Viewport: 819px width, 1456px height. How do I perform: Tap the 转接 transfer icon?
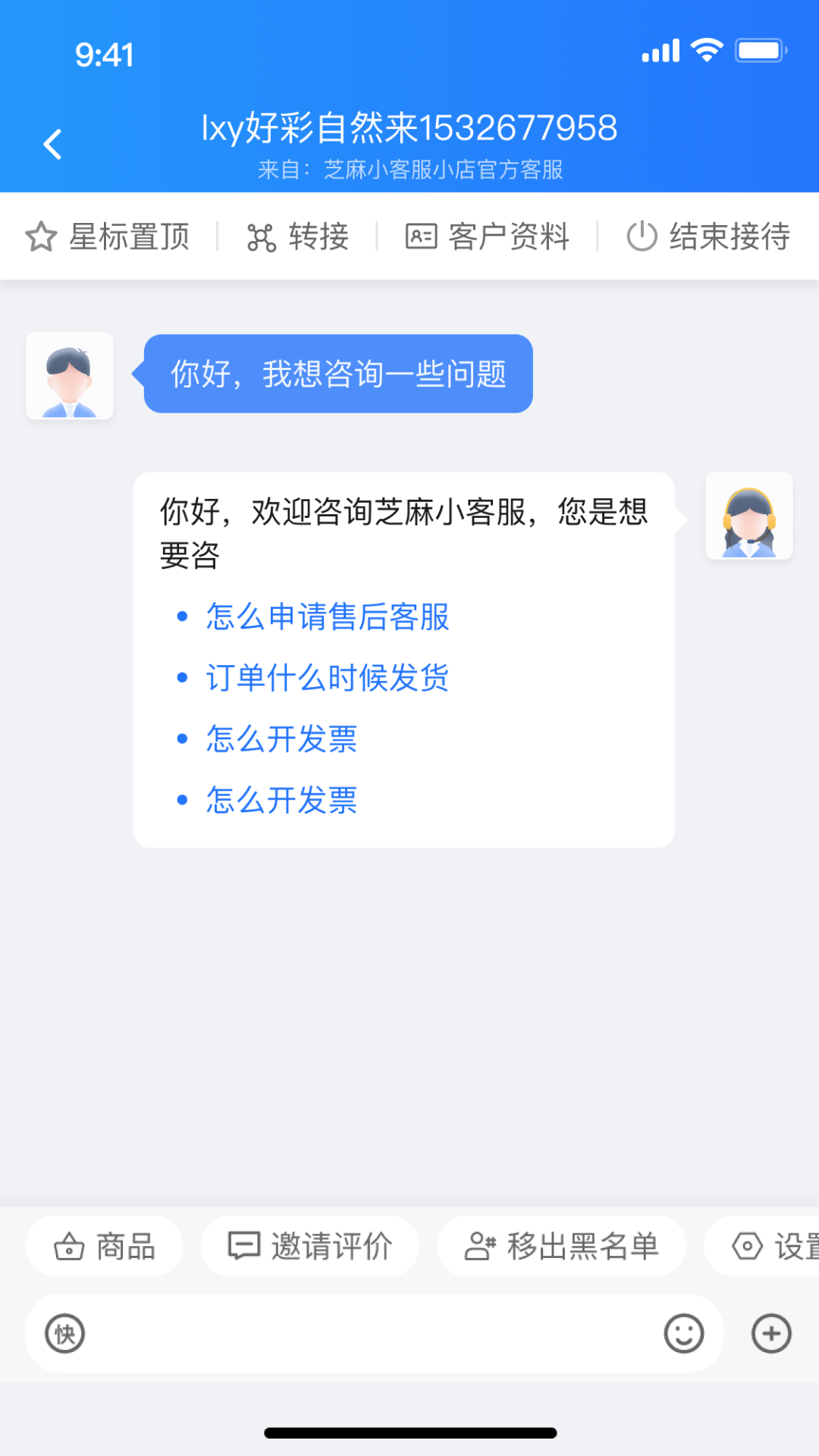coord(260,236)
